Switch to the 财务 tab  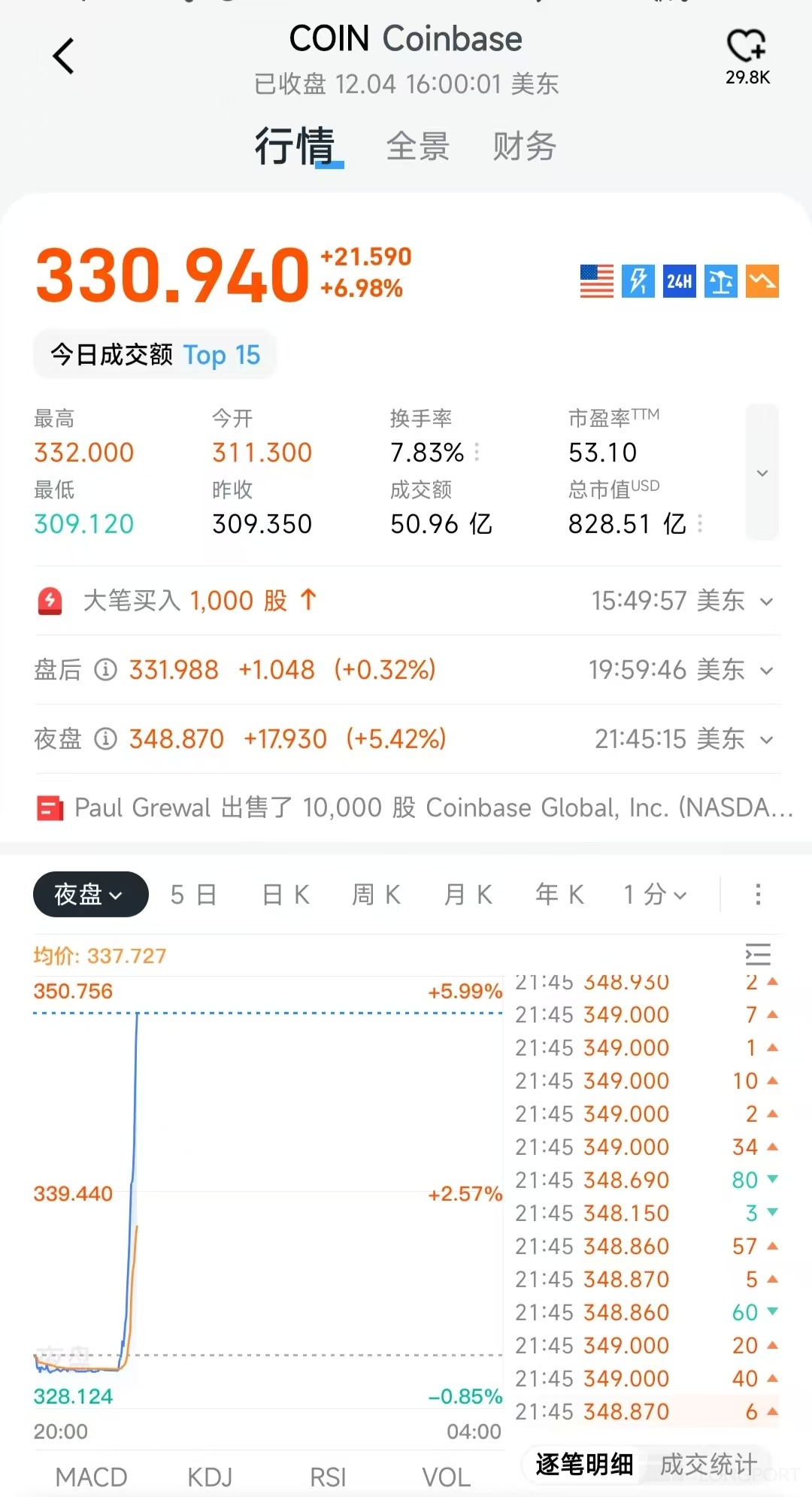pyautogui.click(x=524, y=146)
